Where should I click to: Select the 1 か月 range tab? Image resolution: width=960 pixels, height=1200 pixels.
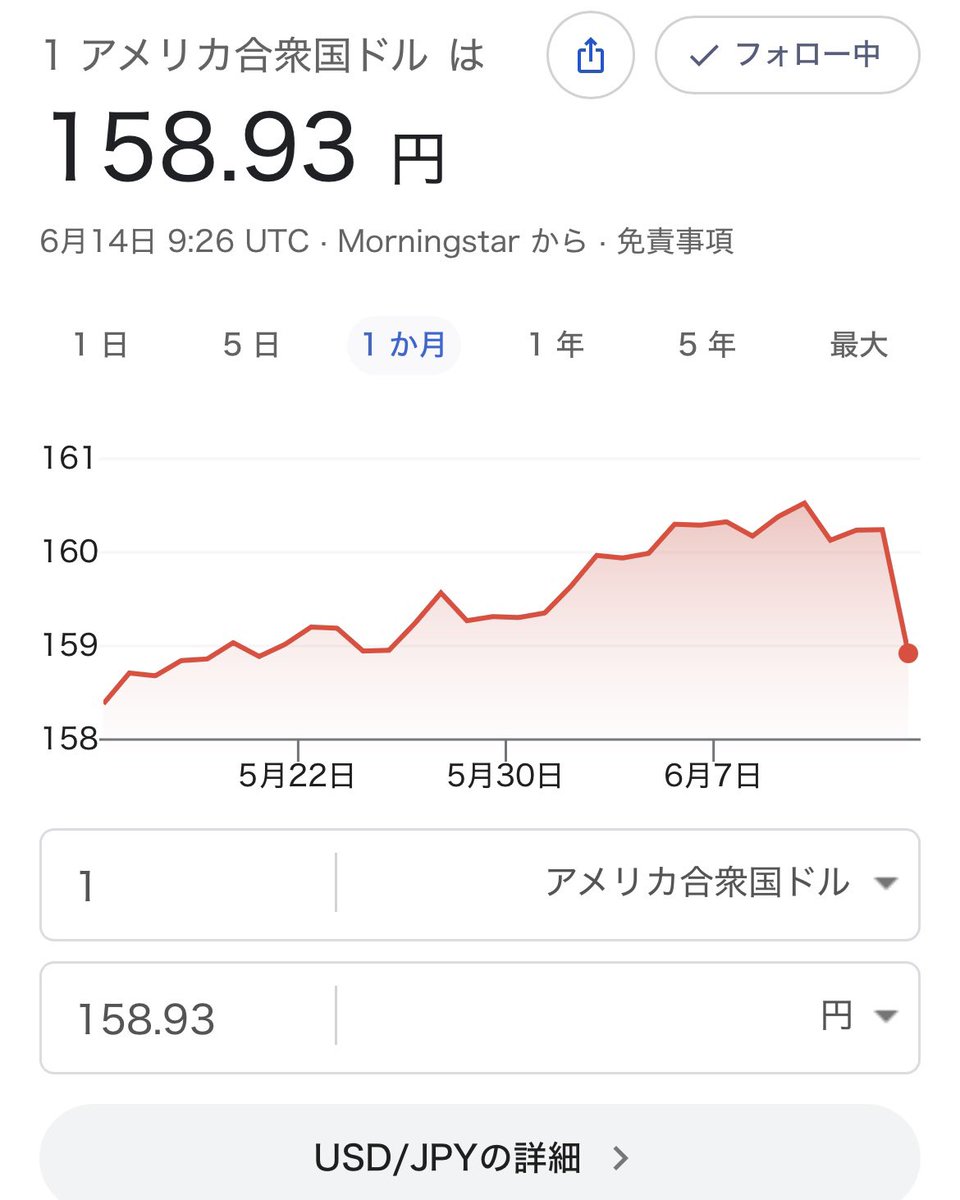(x=404, y=346)
